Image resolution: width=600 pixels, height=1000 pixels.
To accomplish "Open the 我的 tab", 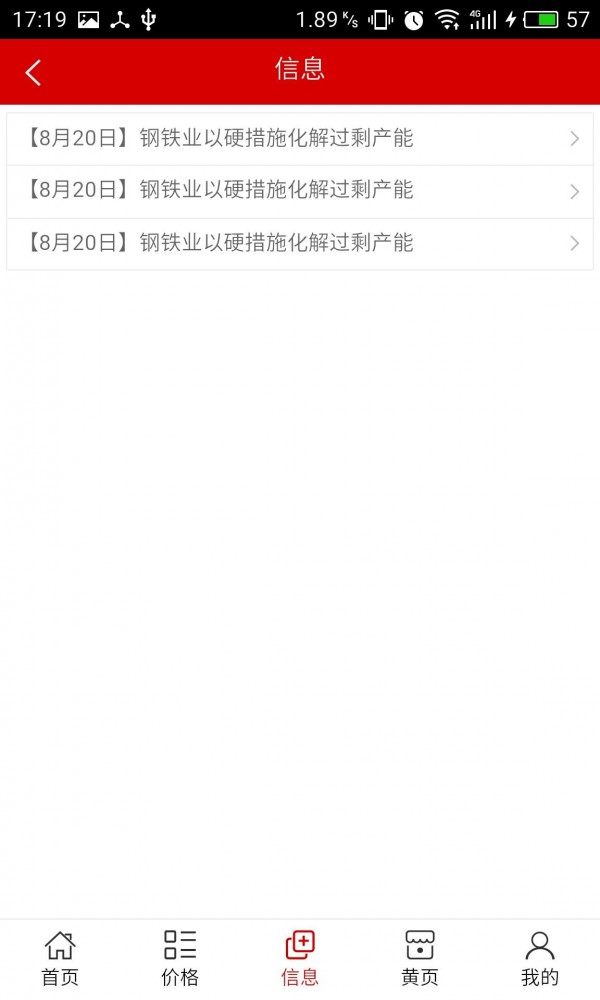I will 540,958.
